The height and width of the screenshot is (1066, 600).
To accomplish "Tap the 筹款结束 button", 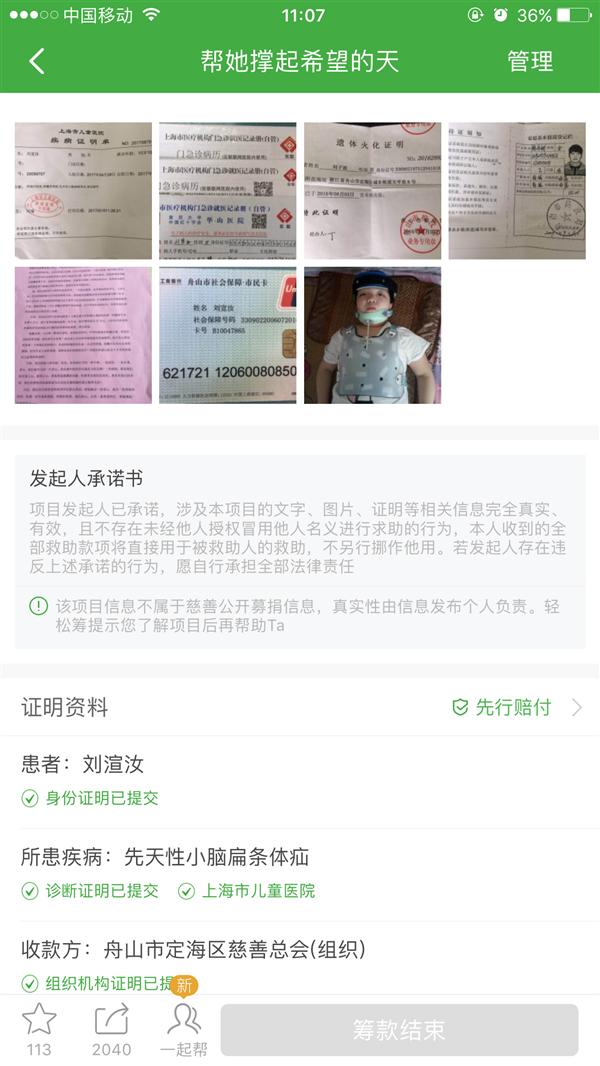I will tap(399, 1030).
